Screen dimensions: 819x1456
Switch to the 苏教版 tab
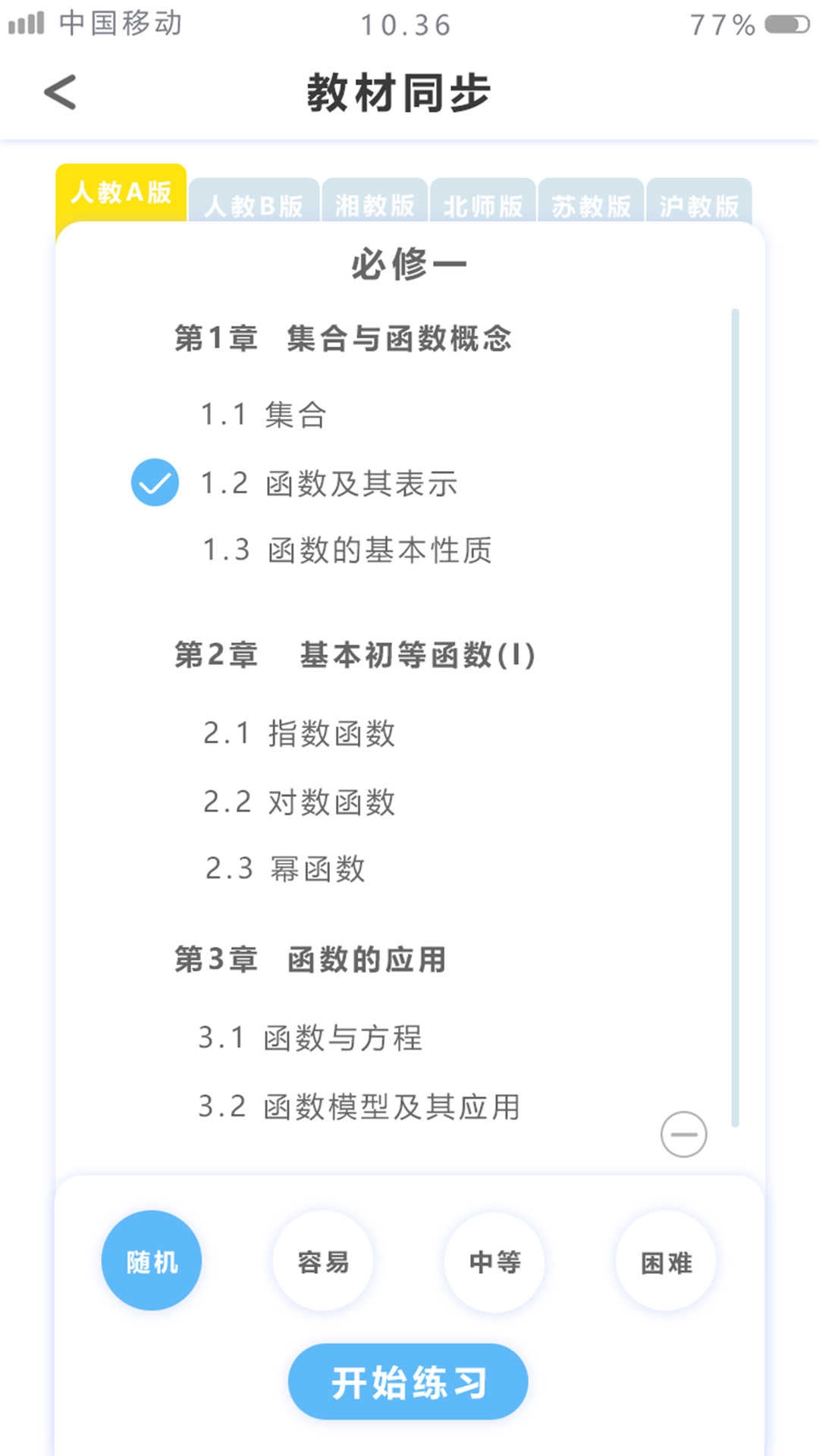click(x=591, y=203)
